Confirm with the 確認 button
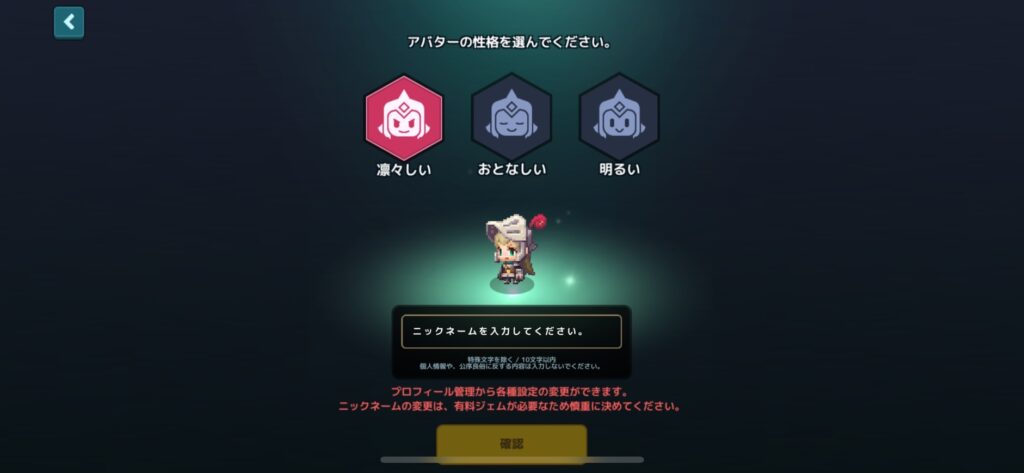The image size is (1024, 473). point(511,443)
